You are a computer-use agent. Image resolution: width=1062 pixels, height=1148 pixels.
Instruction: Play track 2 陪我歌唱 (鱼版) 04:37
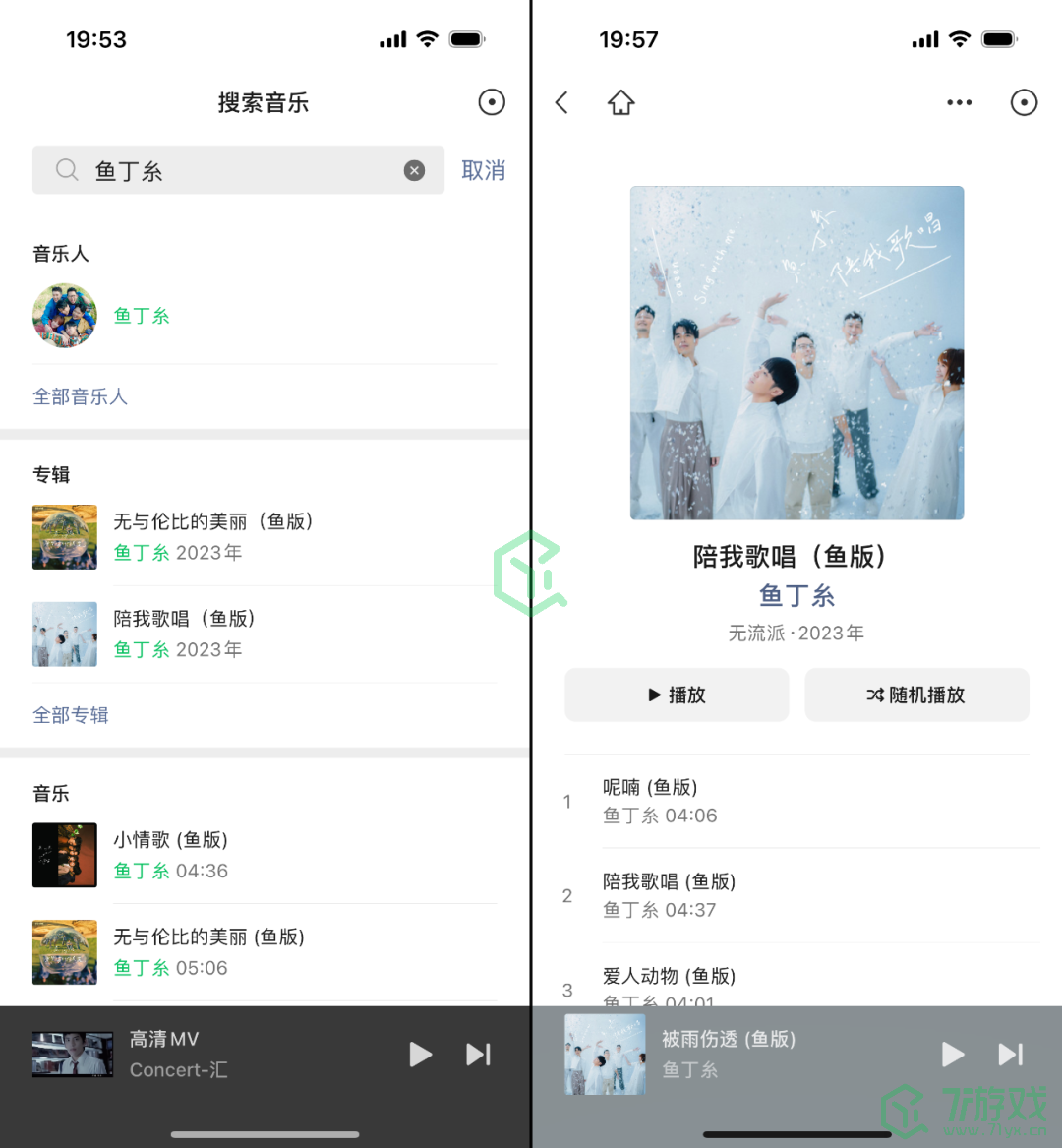coord(669,895)
